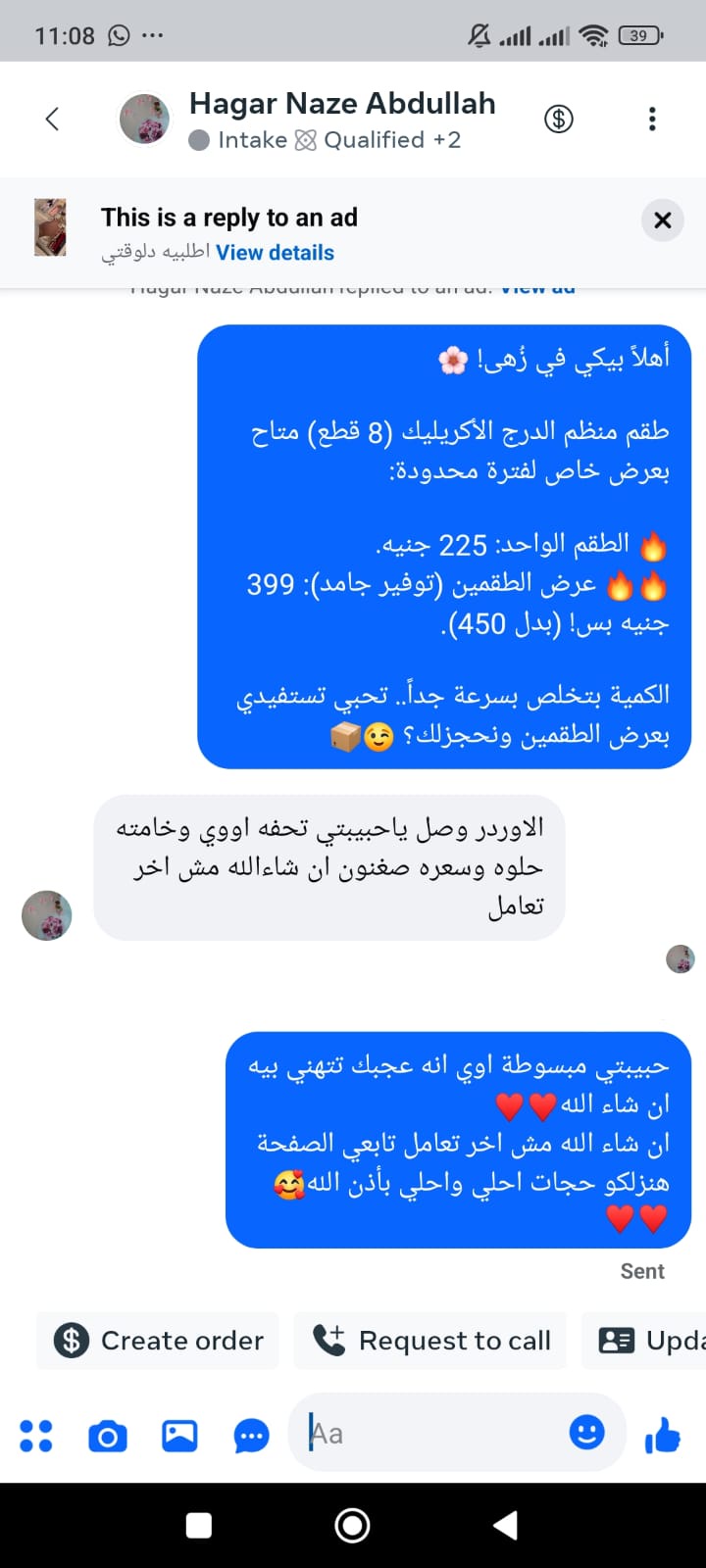Open the four-dot more tools menu
The image size is (706, 1568).
pos(36,1436)
